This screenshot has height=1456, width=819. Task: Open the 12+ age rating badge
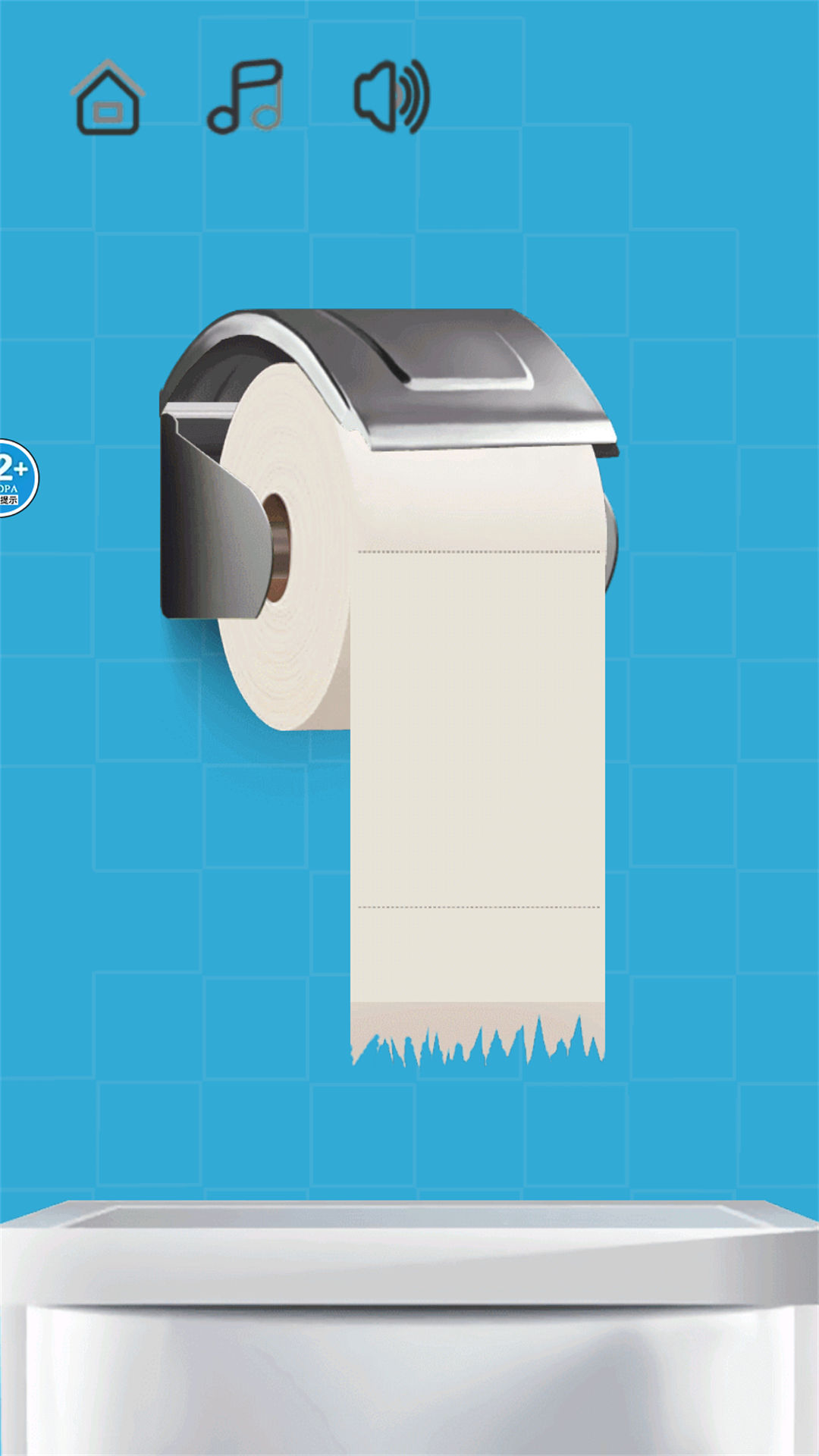[x=15, y=478]
